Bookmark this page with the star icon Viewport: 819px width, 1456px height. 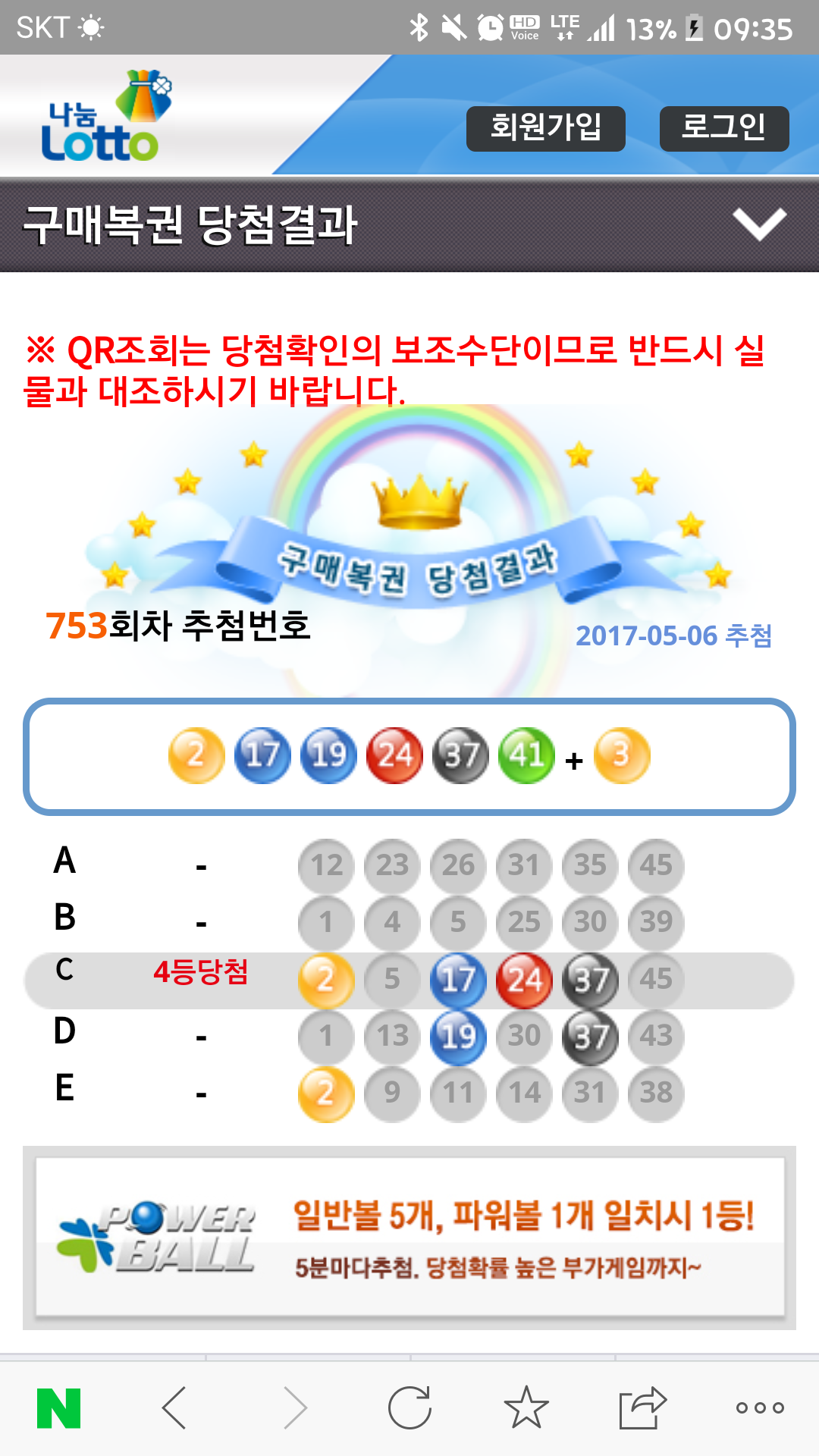(x=526, y=1408)
